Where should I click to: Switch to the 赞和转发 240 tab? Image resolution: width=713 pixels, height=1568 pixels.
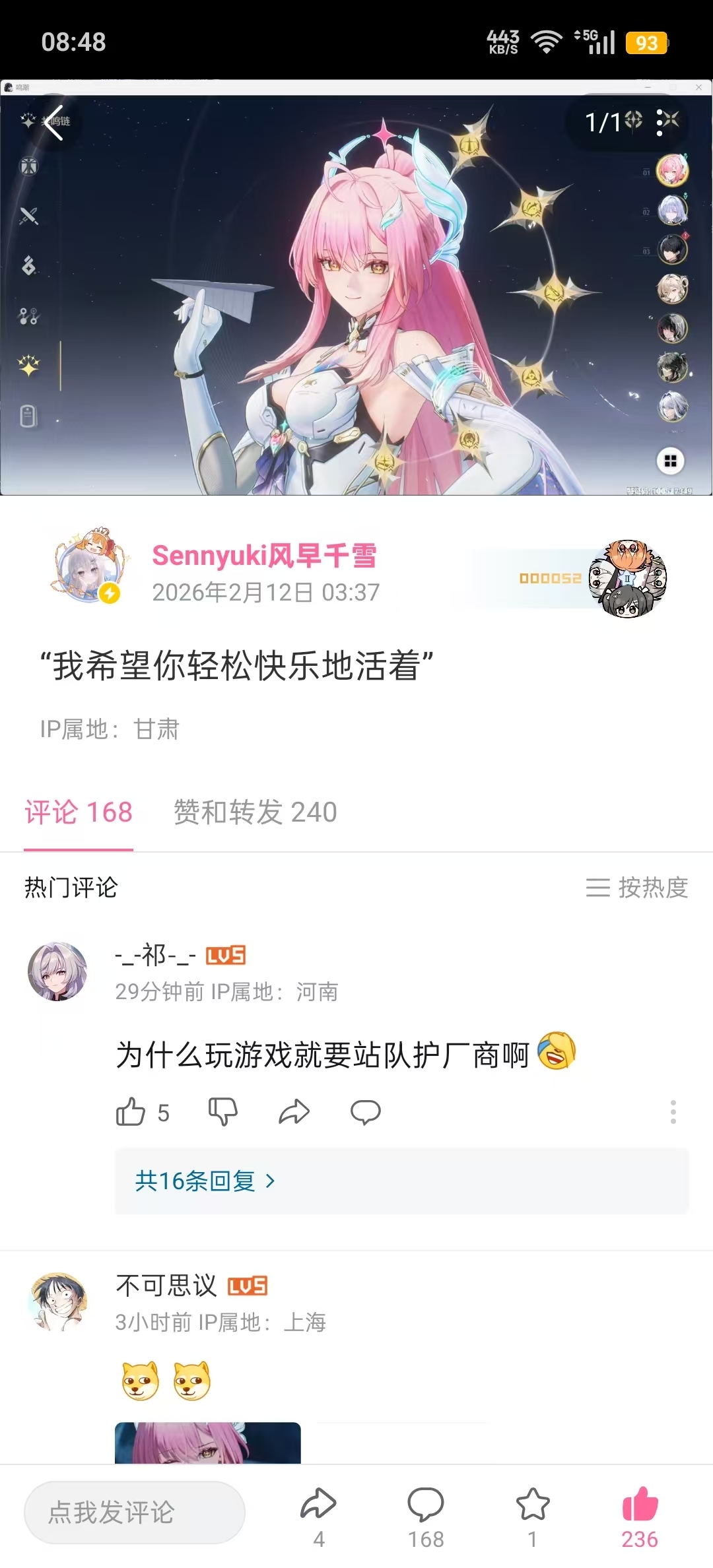(255, 812)
